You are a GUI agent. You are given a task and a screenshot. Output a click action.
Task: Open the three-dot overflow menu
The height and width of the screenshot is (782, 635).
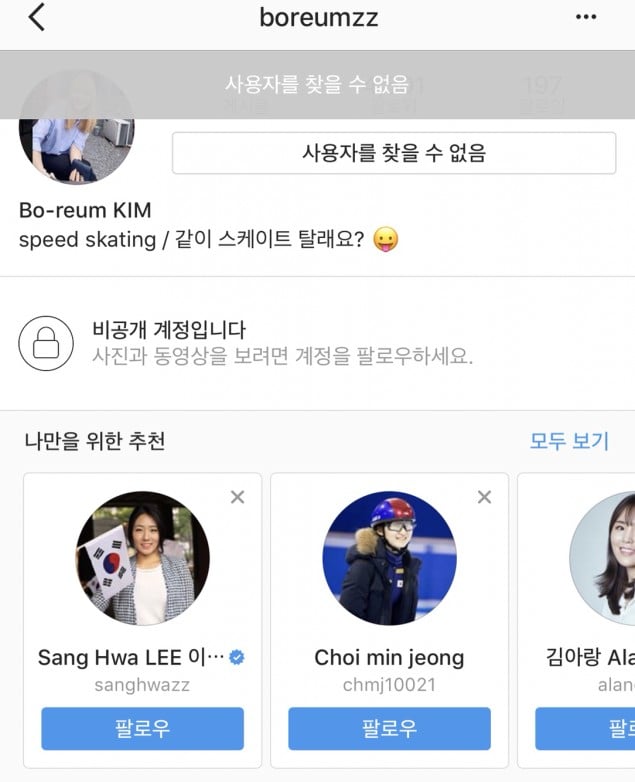(x=586, y=17)
